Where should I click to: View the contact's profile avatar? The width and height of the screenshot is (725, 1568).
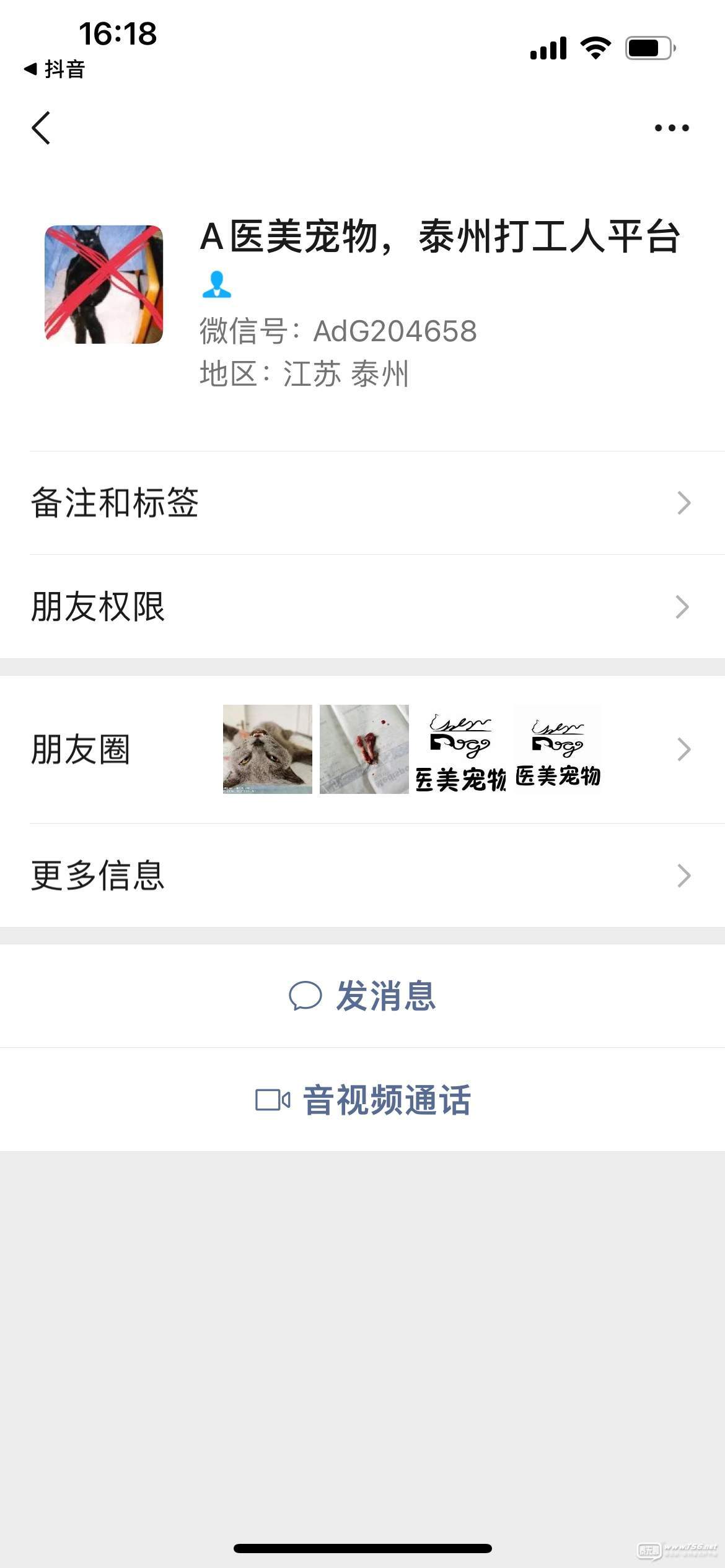(x=103, y=284)
